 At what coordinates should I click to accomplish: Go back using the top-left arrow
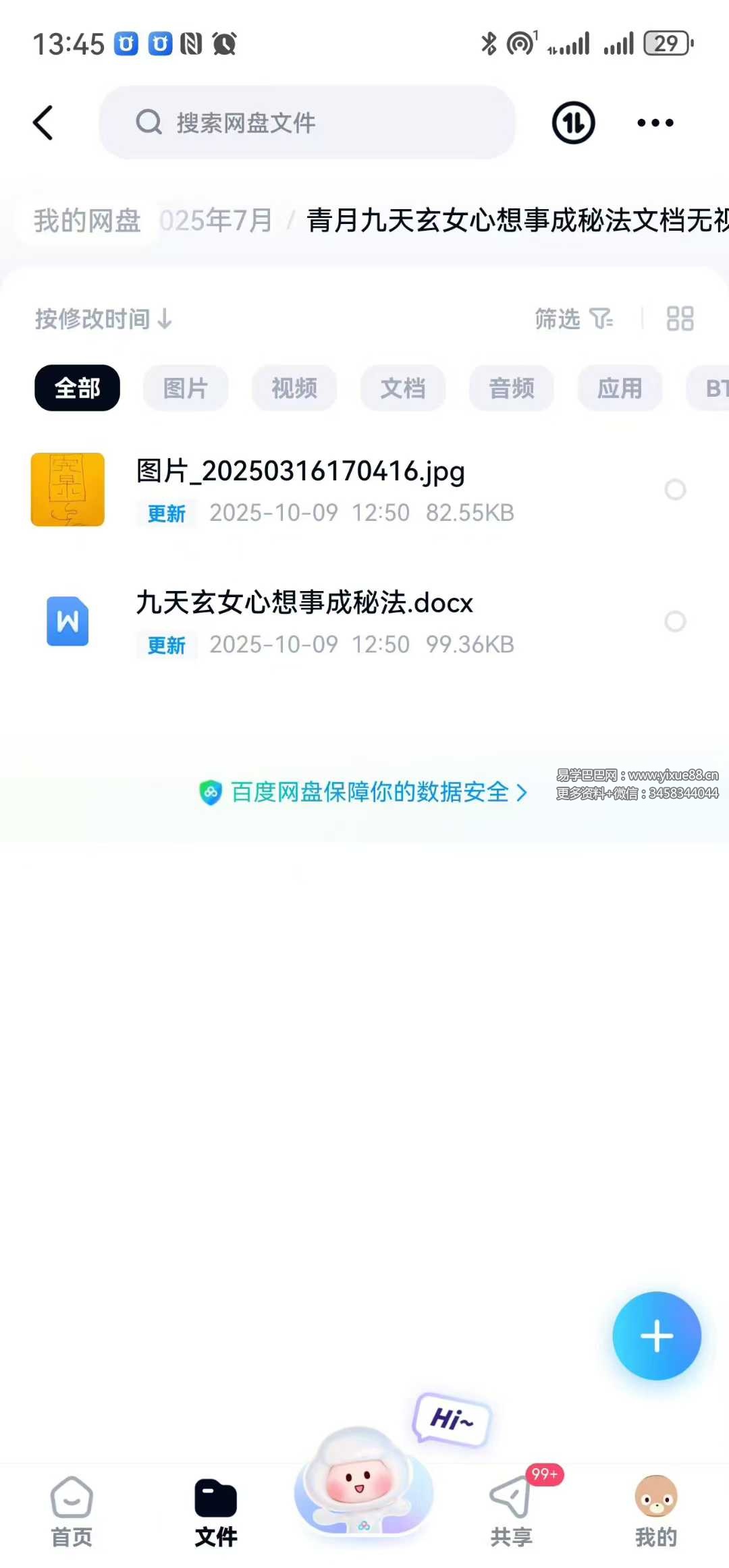[x=43, y=123]
